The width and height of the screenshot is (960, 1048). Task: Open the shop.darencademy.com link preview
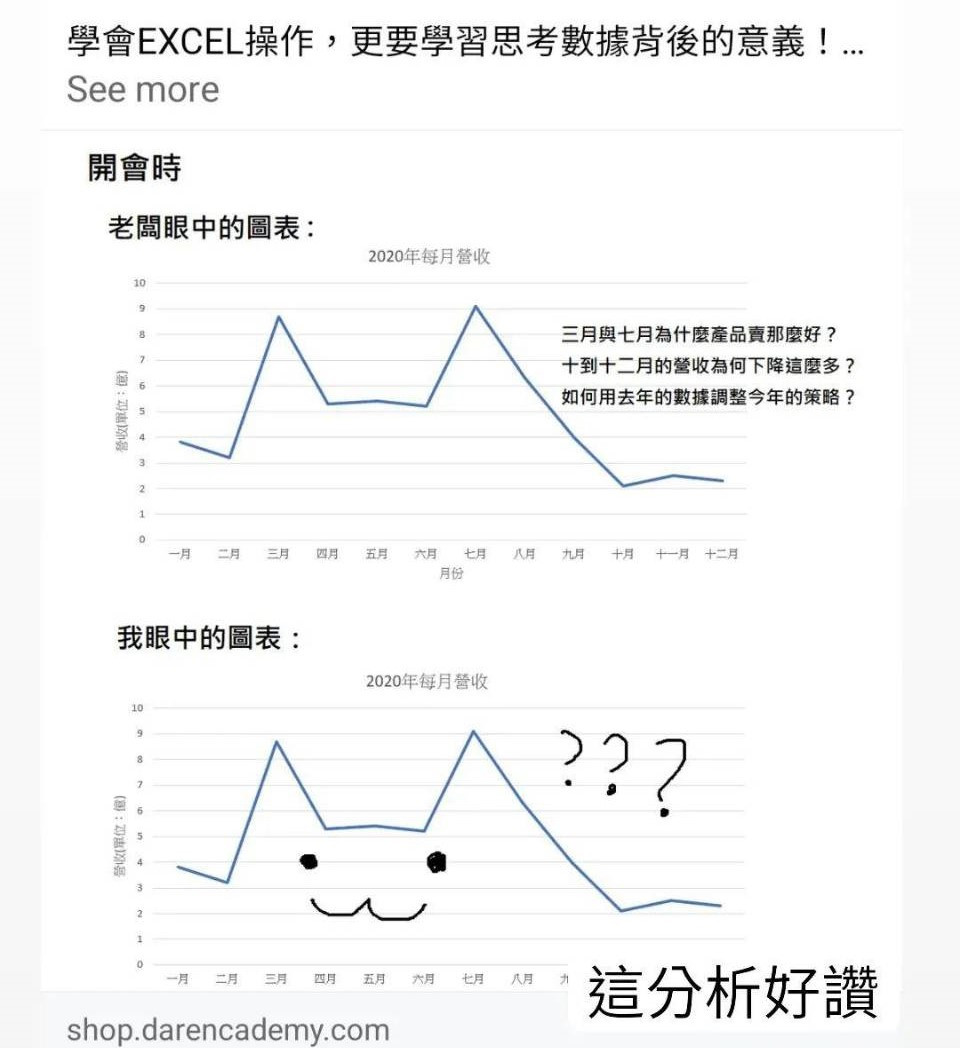pyautogui.click(x=228, y=1029)
